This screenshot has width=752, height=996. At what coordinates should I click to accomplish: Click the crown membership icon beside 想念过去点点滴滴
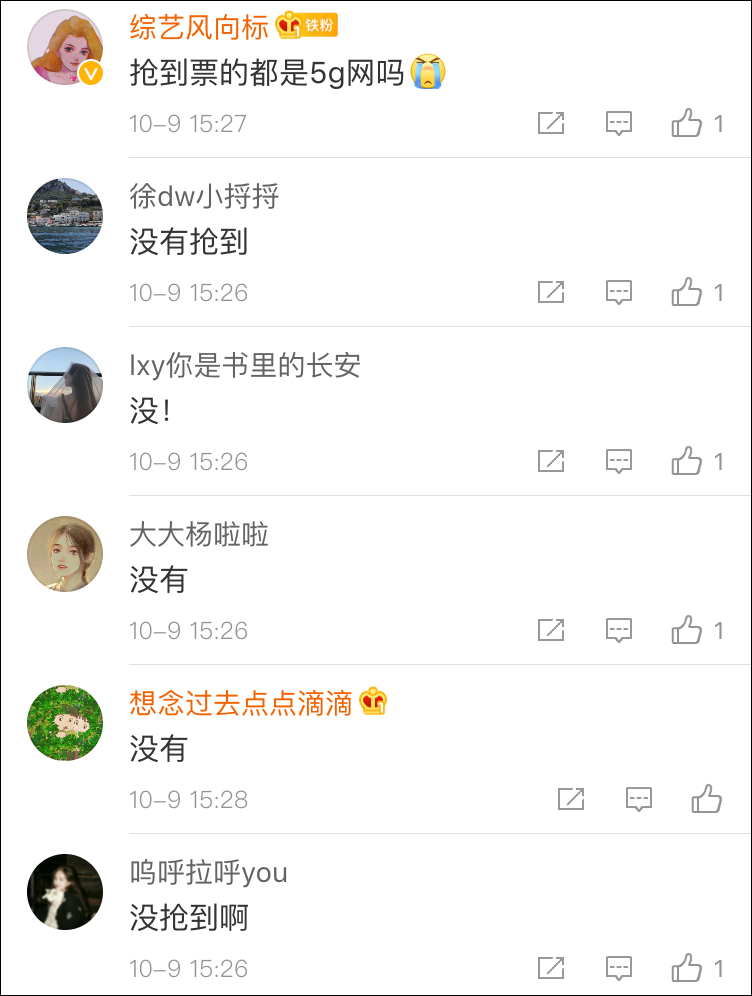tap(372, 705)
